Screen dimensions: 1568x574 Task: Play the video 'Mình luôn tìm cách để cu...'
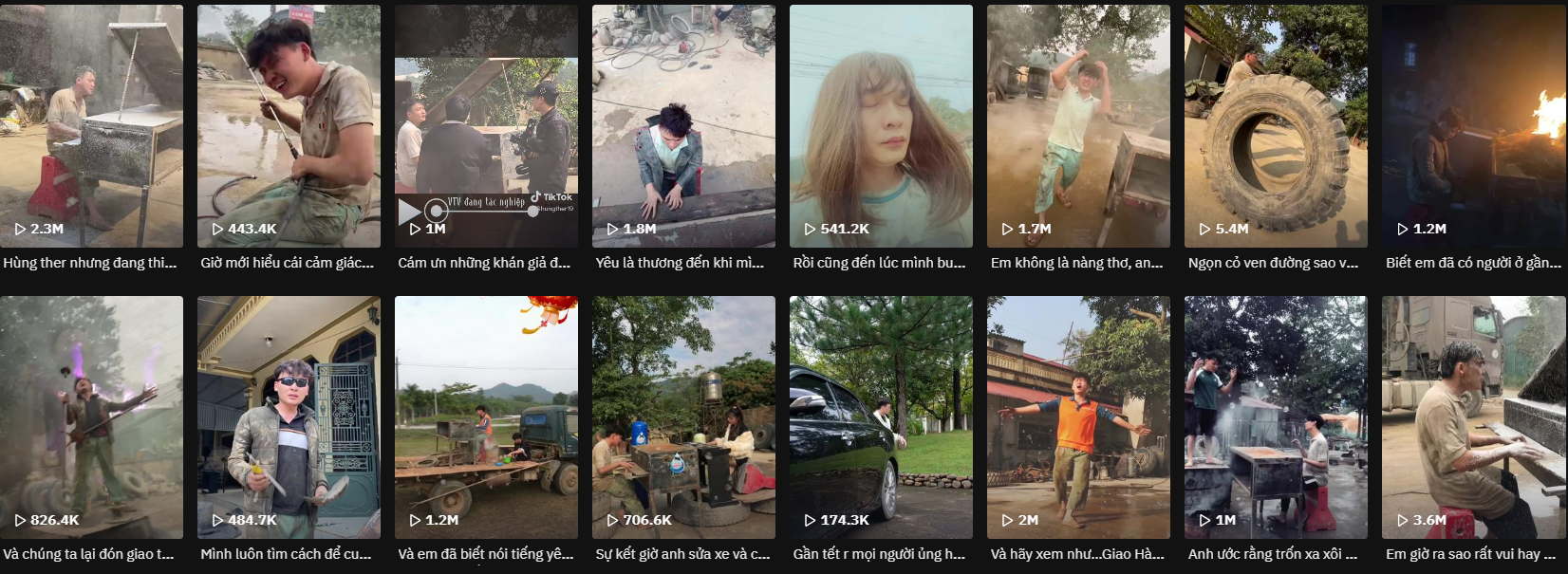pyautogui.click(x=289, y=417)
